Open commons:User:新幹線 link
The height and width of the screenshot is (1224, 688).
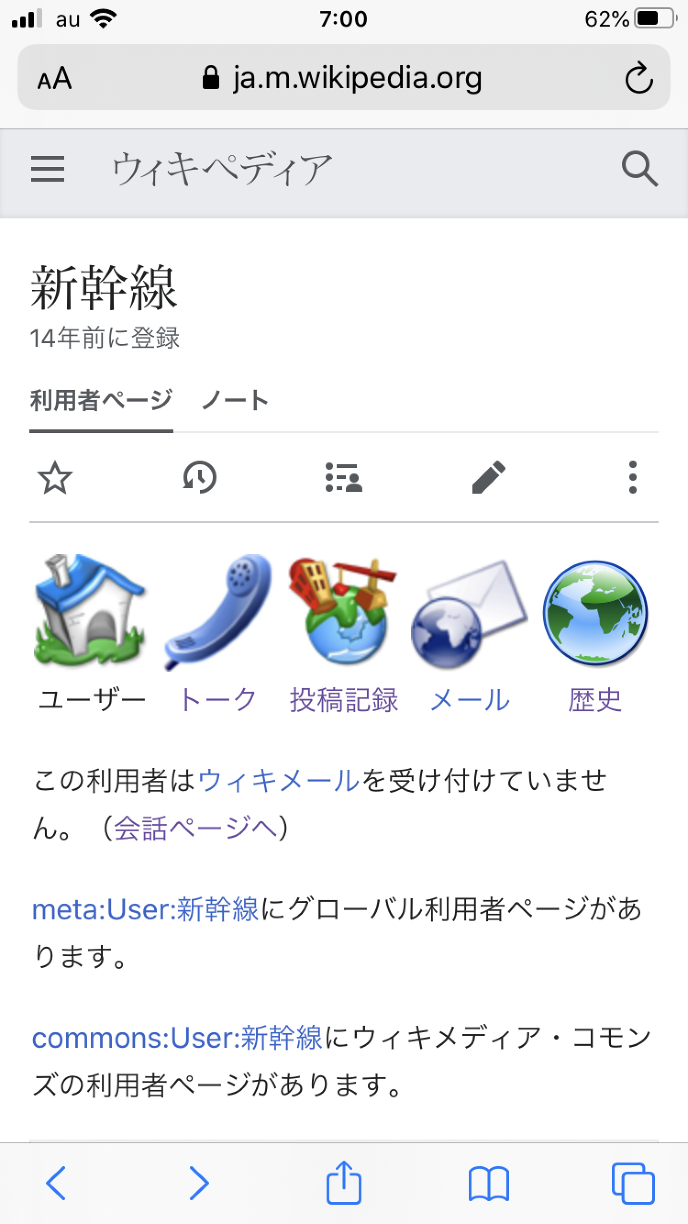pos(177,1037)
